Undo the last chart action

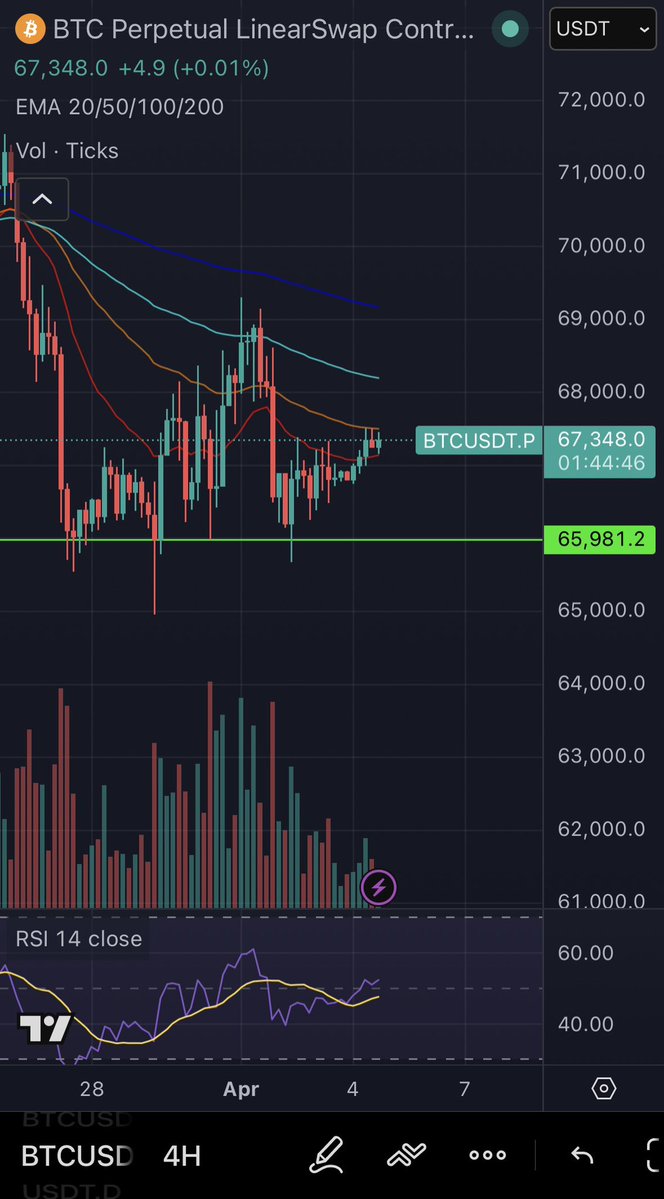[x=582, y=1156]
